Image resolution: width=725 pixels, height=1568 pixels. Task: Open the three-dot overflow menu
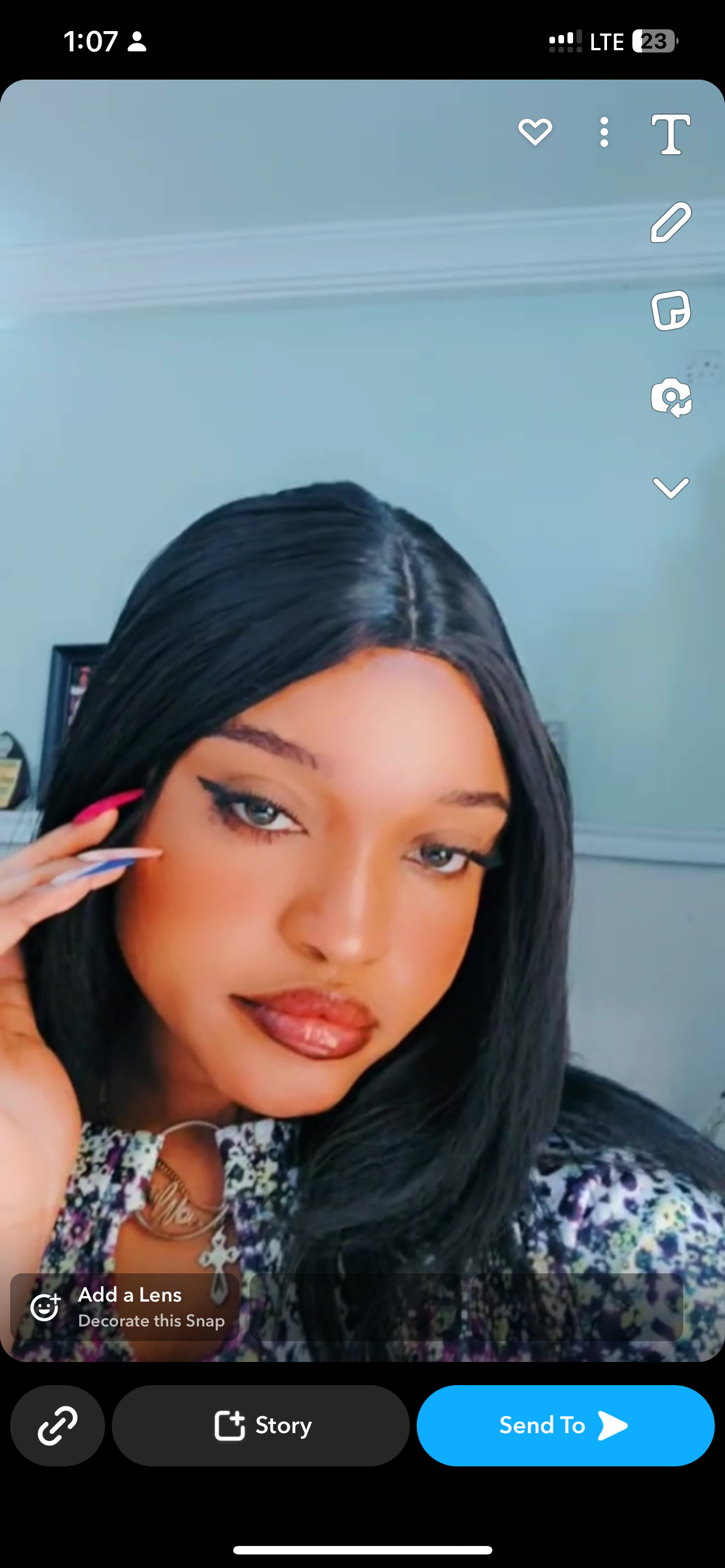604,132
